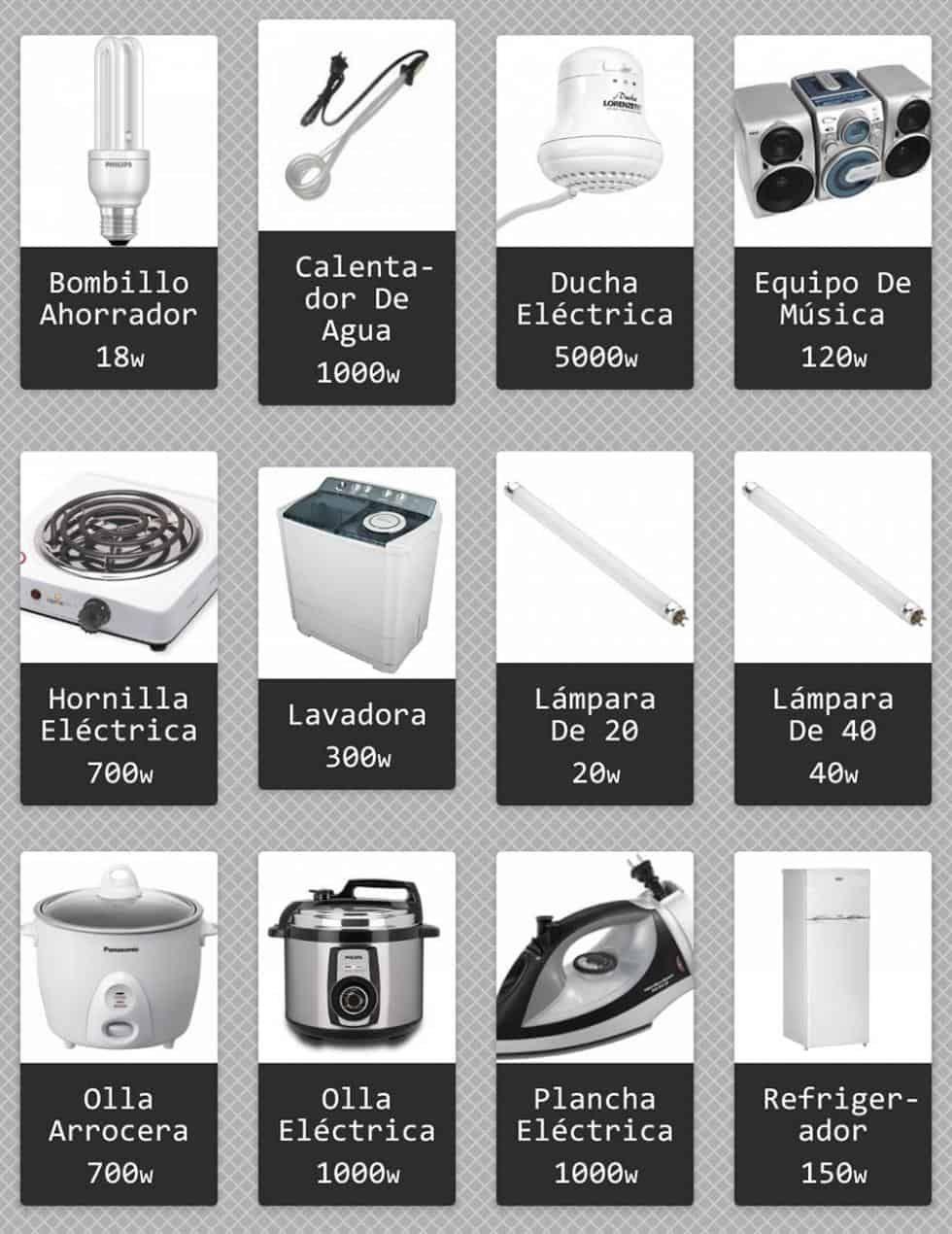The height and width of the screenshot is (1234, 952).
Task: Open the Calentador De Agua card
Action: coord(357,212)
